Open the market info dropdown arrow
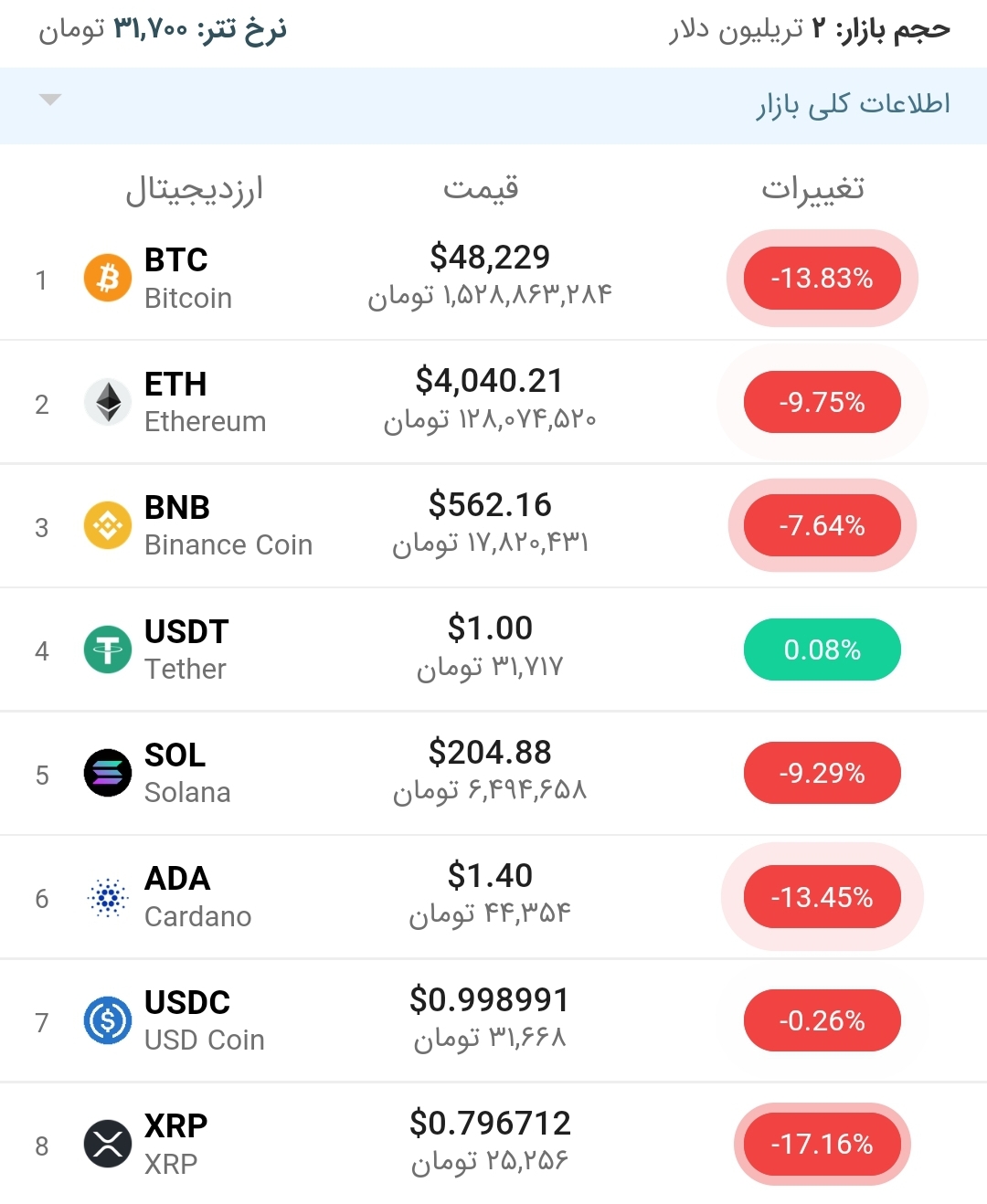 tap(50, 100)
